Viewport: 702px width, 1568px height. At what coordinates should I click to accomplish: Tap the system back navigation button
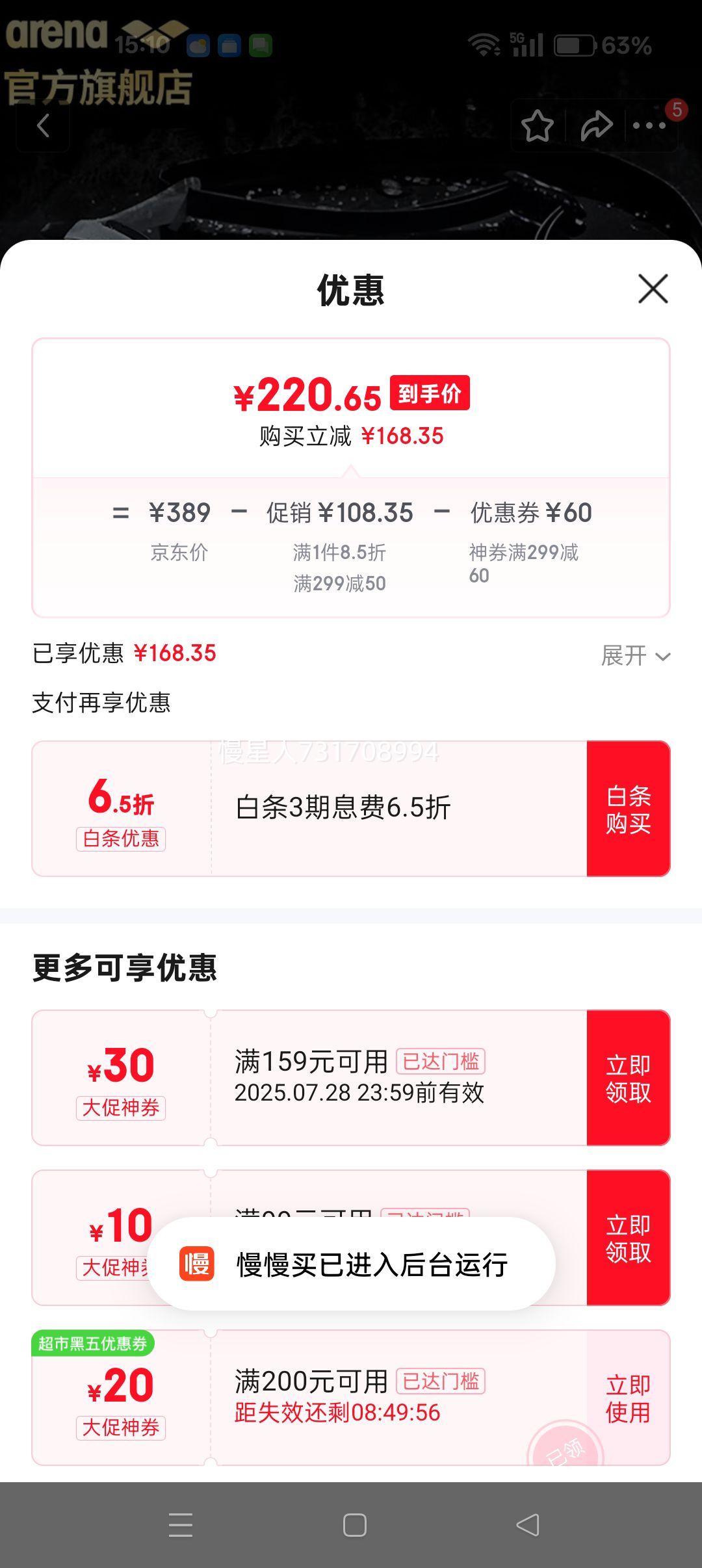(528, 1524)
